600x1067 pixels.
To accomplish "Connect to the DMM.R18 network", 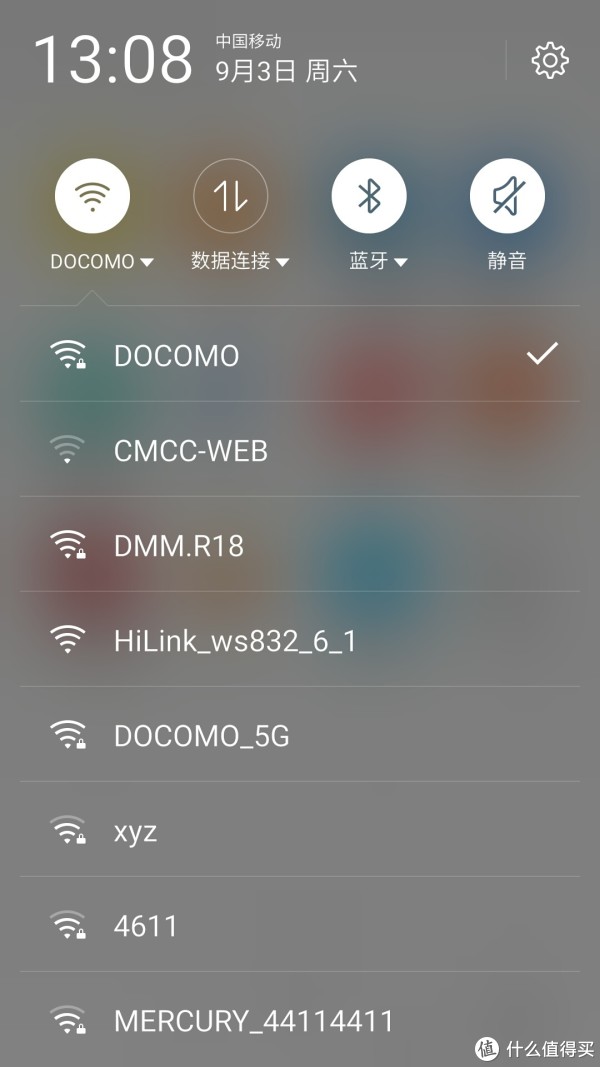I will tap(300, 544).
